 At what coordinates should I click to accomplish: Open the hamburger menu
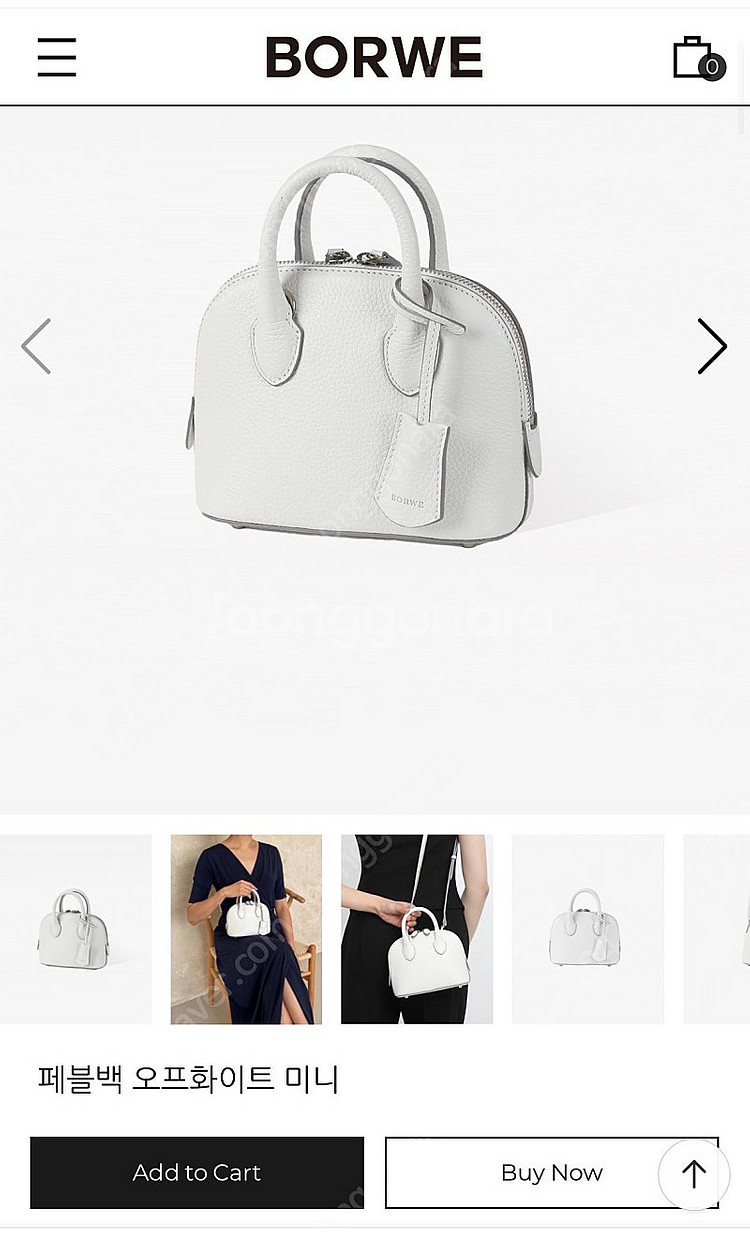(57, 57)
